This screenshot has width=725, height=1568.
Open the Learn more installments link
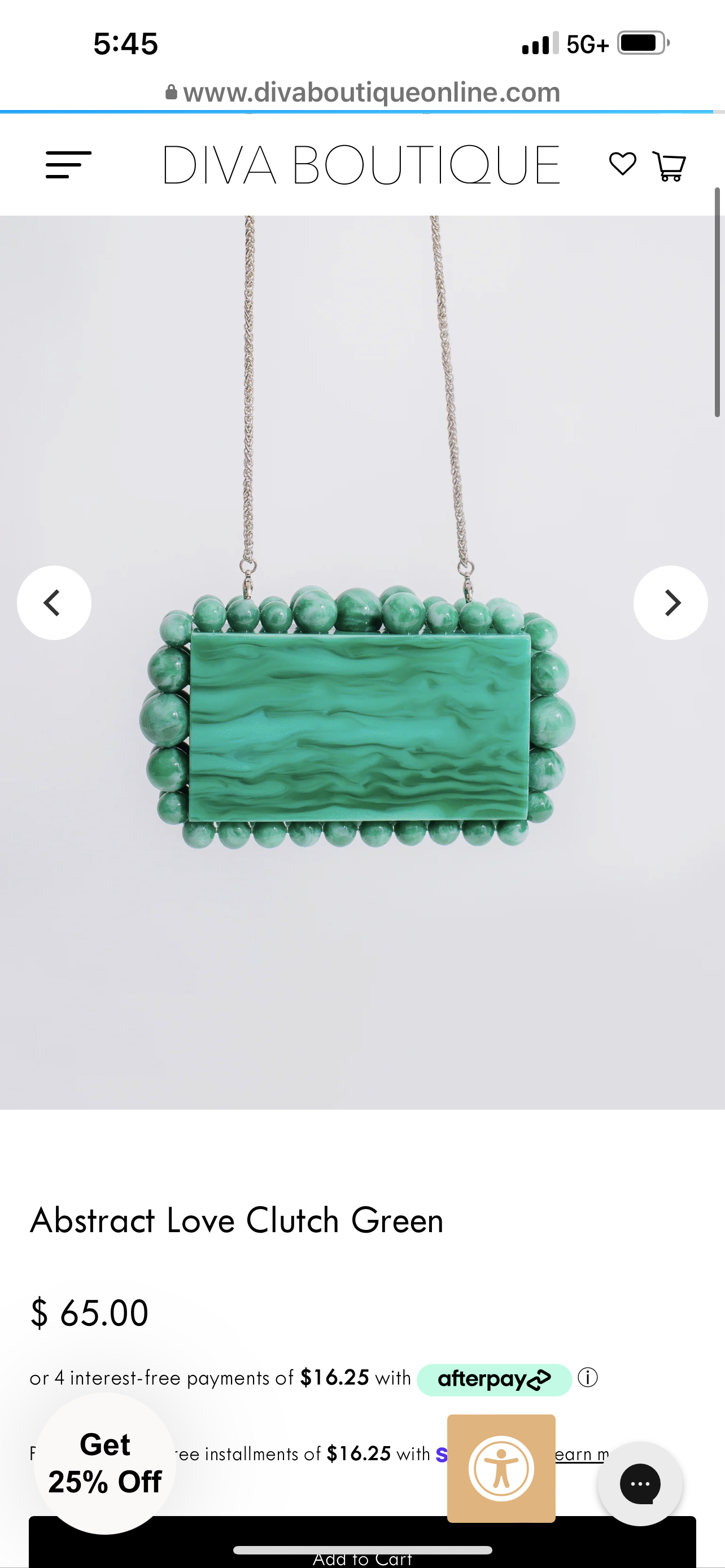582,1454
